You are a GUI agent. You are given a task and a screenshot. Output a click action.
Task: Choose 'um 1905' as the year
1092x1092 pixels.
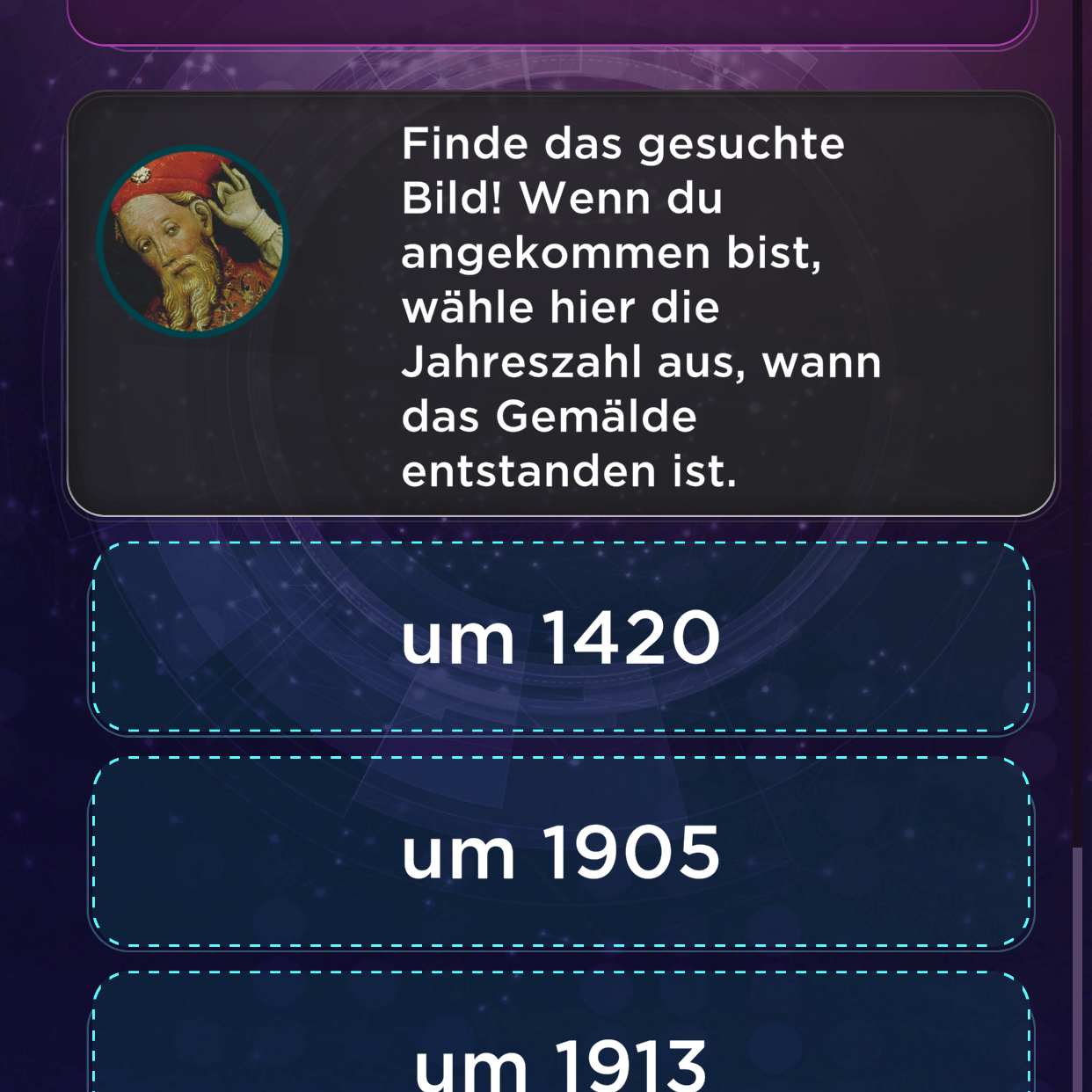pos(561,852)
